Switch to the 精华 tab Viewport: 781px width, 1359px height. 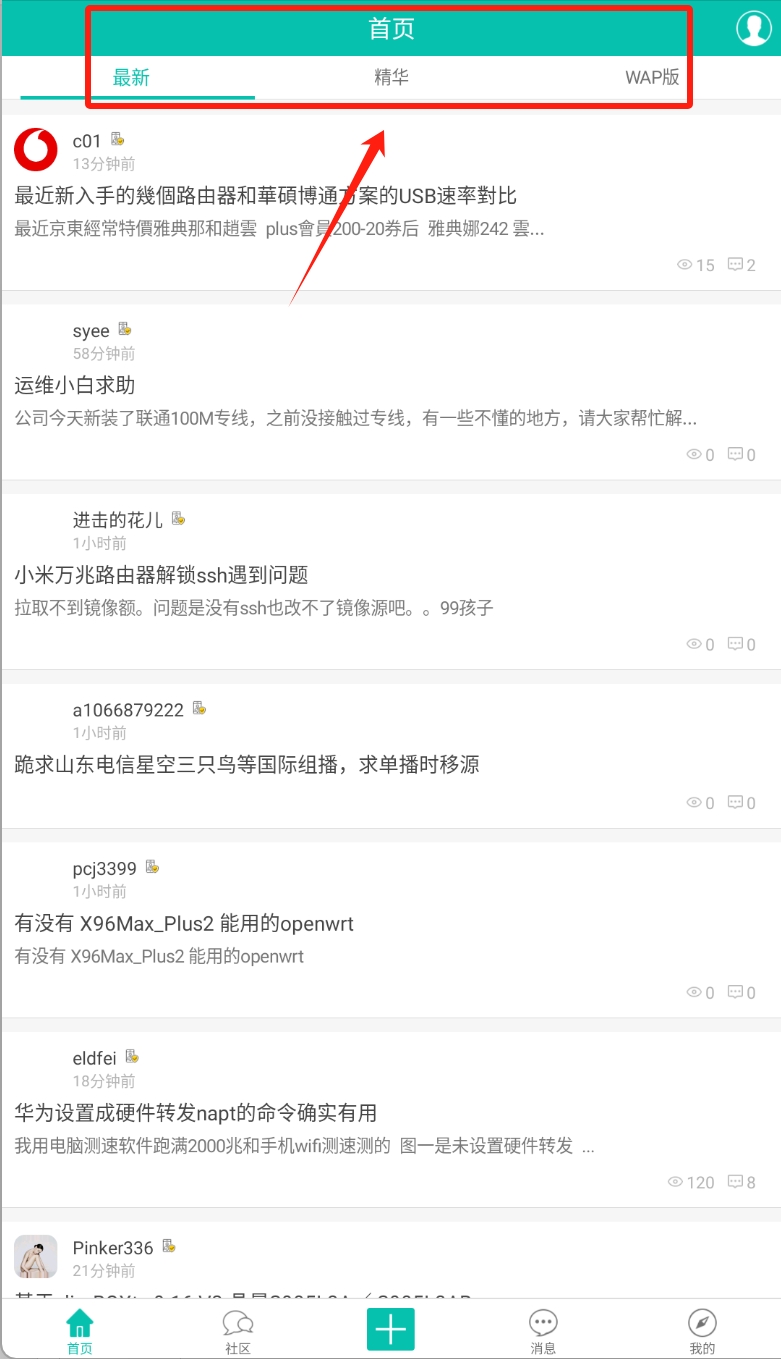tap(391, 78)
